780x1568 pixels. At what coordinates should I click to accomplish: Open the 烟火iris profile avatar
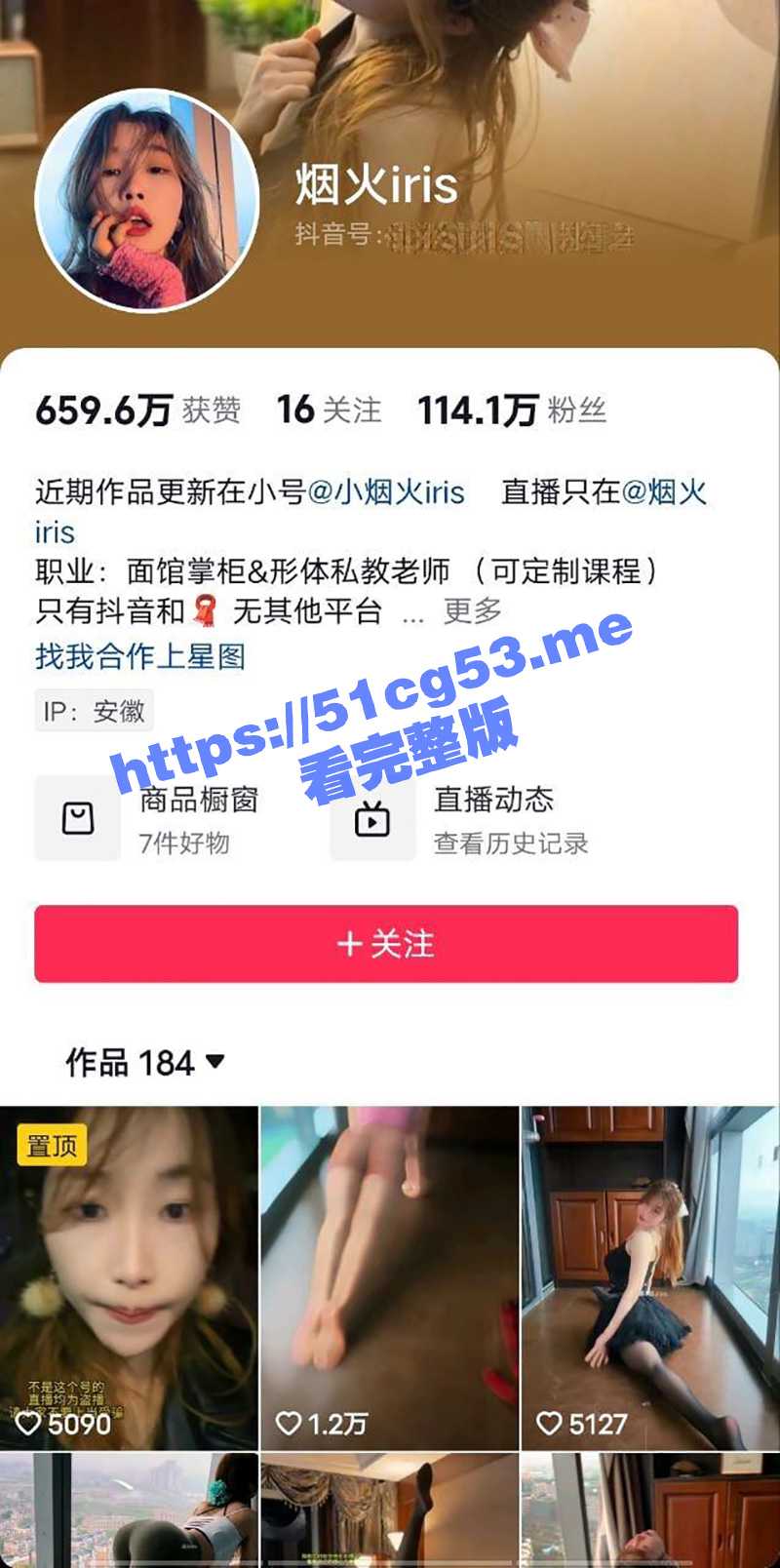[147, 202]
